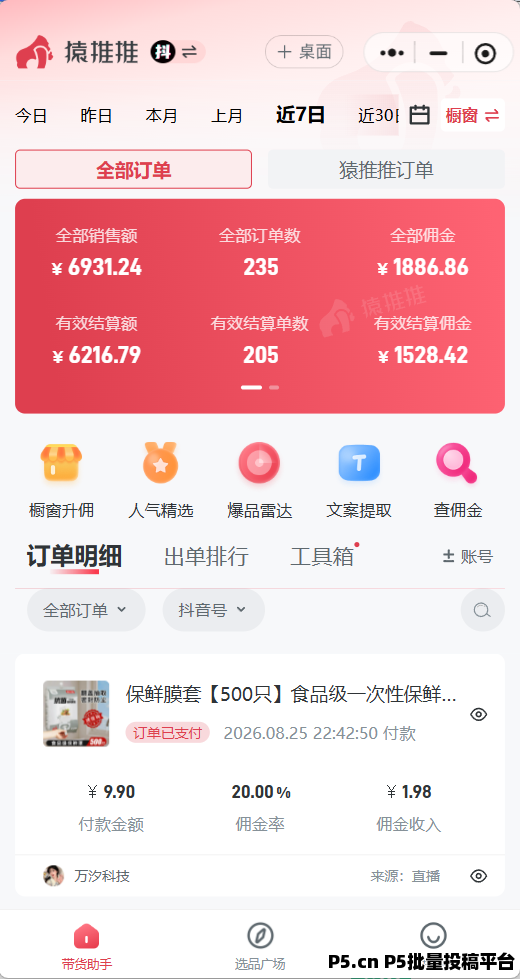Select the 昨日 date filter

(x=96, y=116)
